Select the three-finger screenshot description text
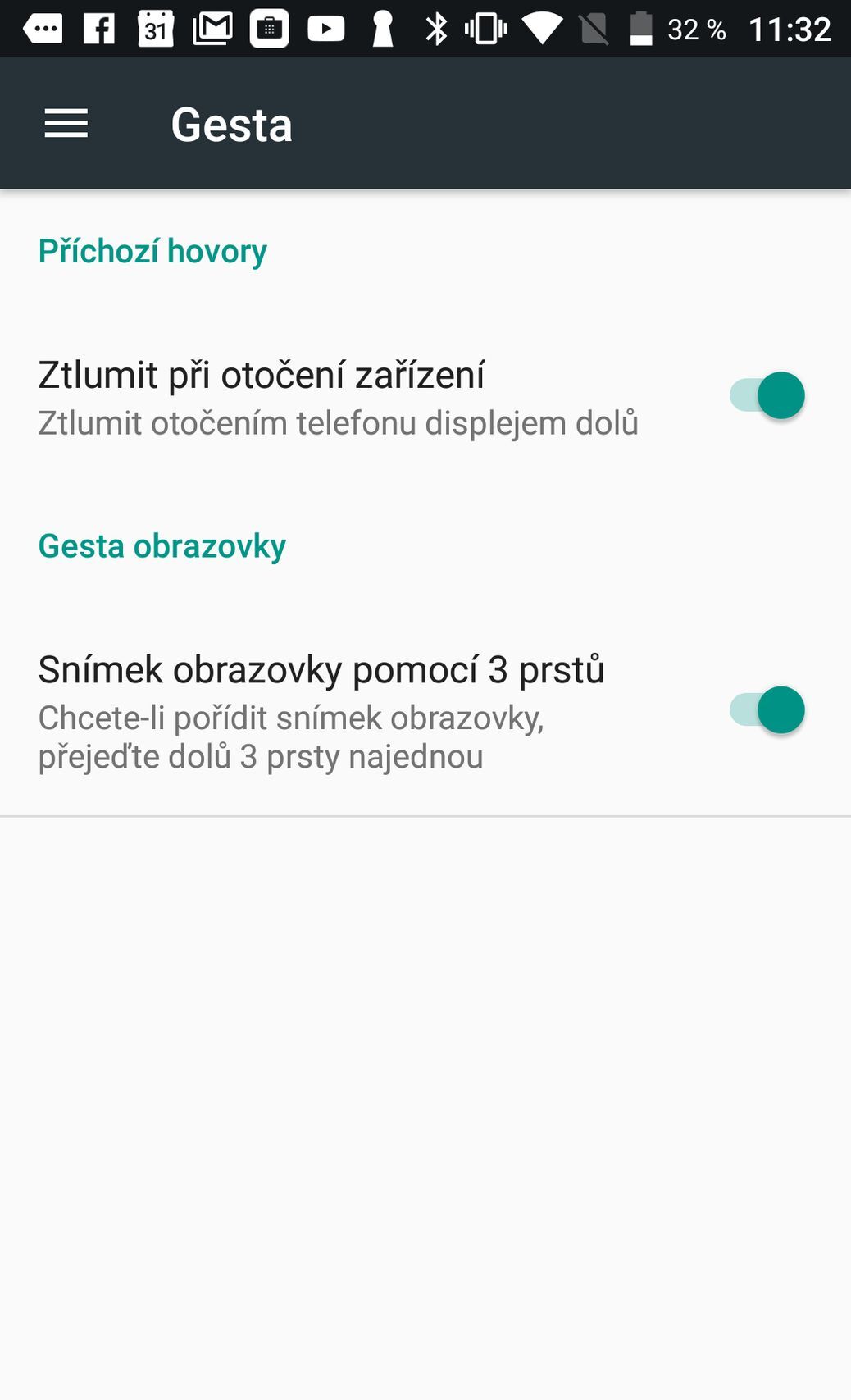This screenshot has width=851, height=1400. pos(293,737)
